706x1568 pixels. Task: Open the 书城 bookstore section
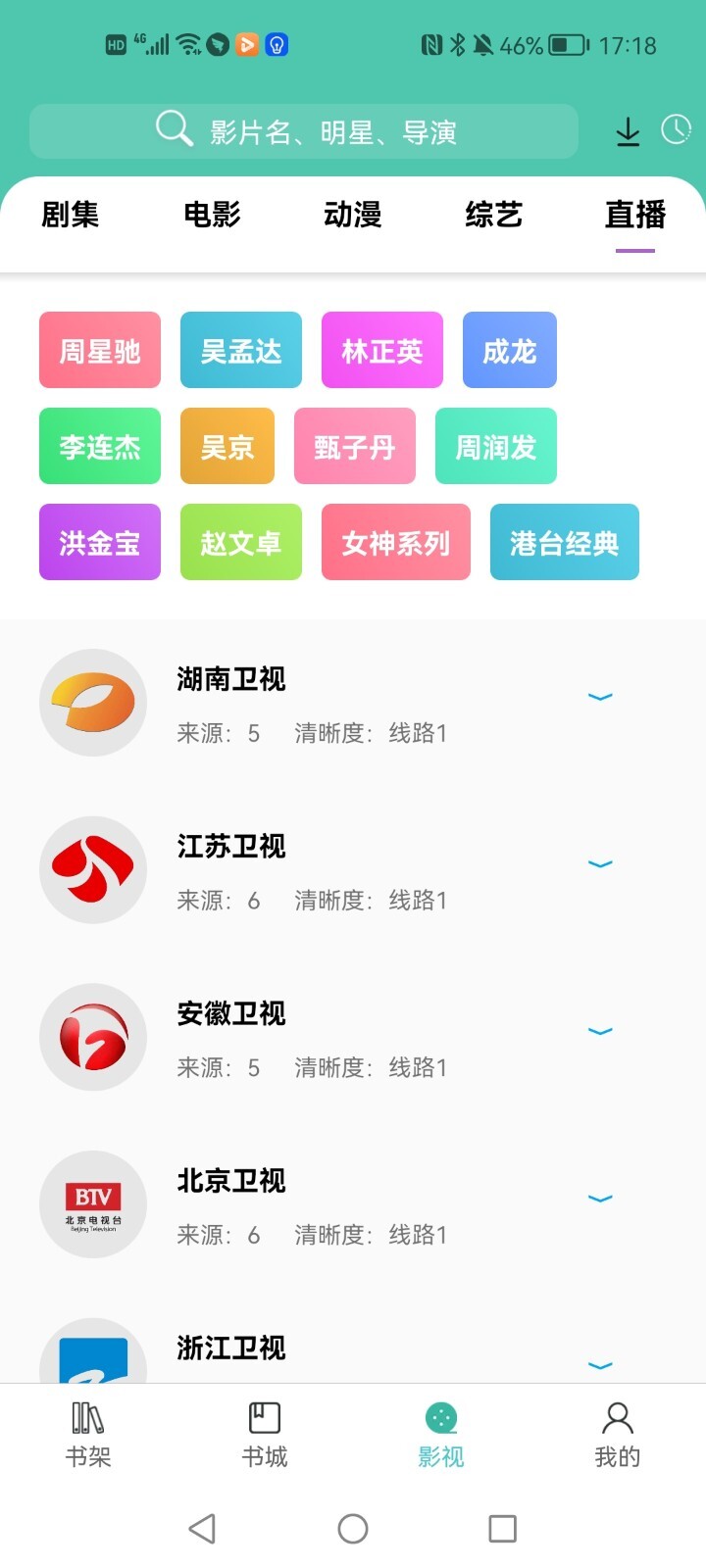click(x=264, y=1434)
